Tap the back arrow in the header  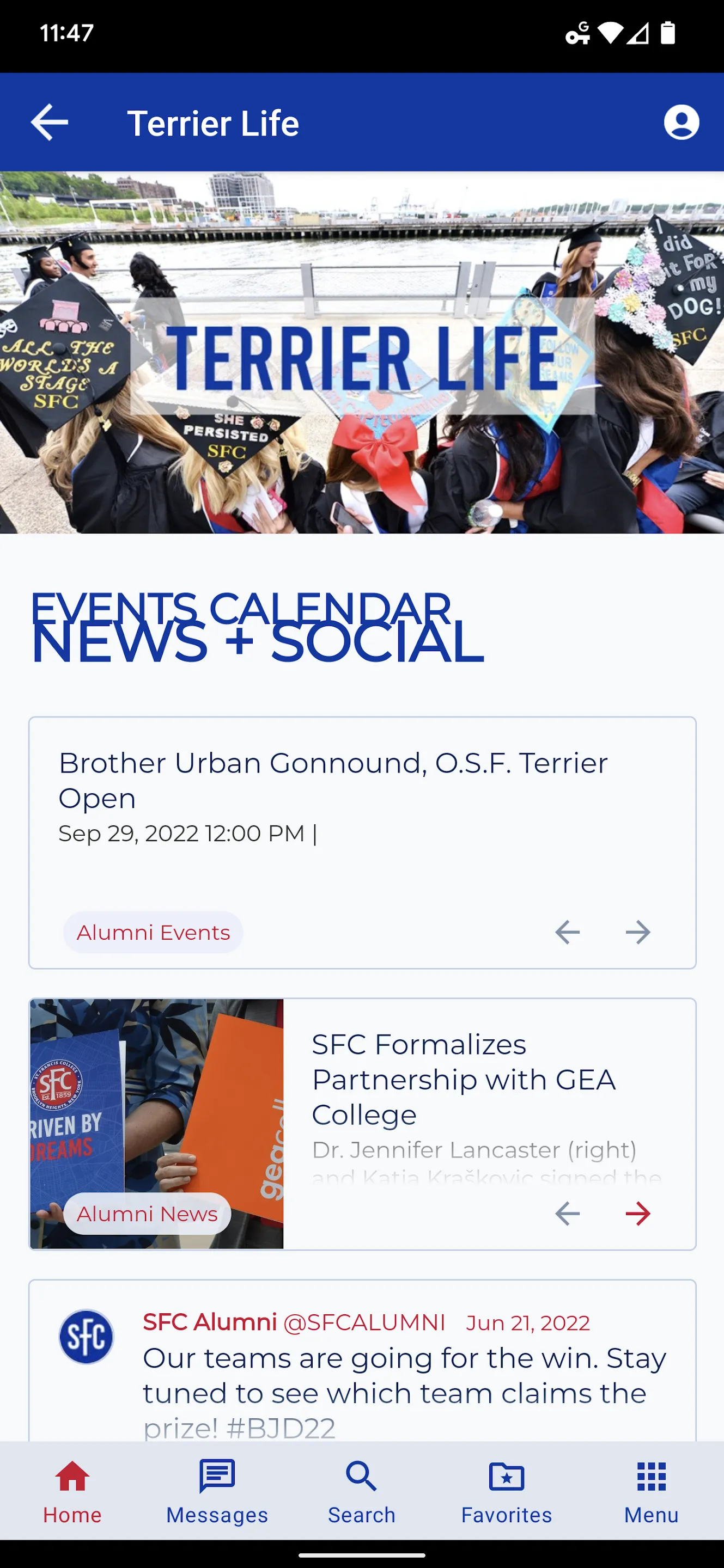coord(50,123)
